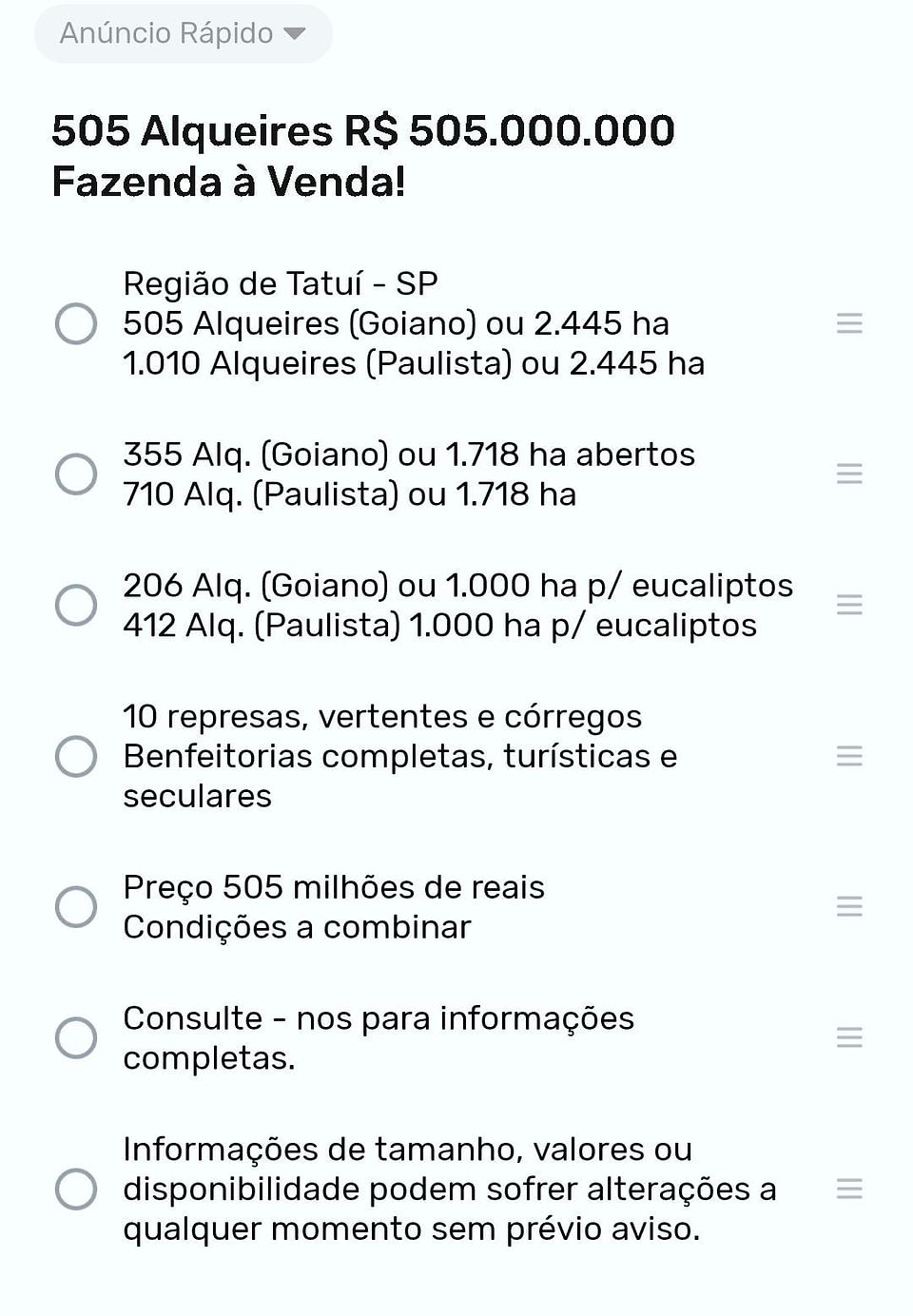The height and width of the screenshot is (1316, 913).
Task: Tick the 10 represas, vertentes e córregos item
Action: tap(76, 756)
